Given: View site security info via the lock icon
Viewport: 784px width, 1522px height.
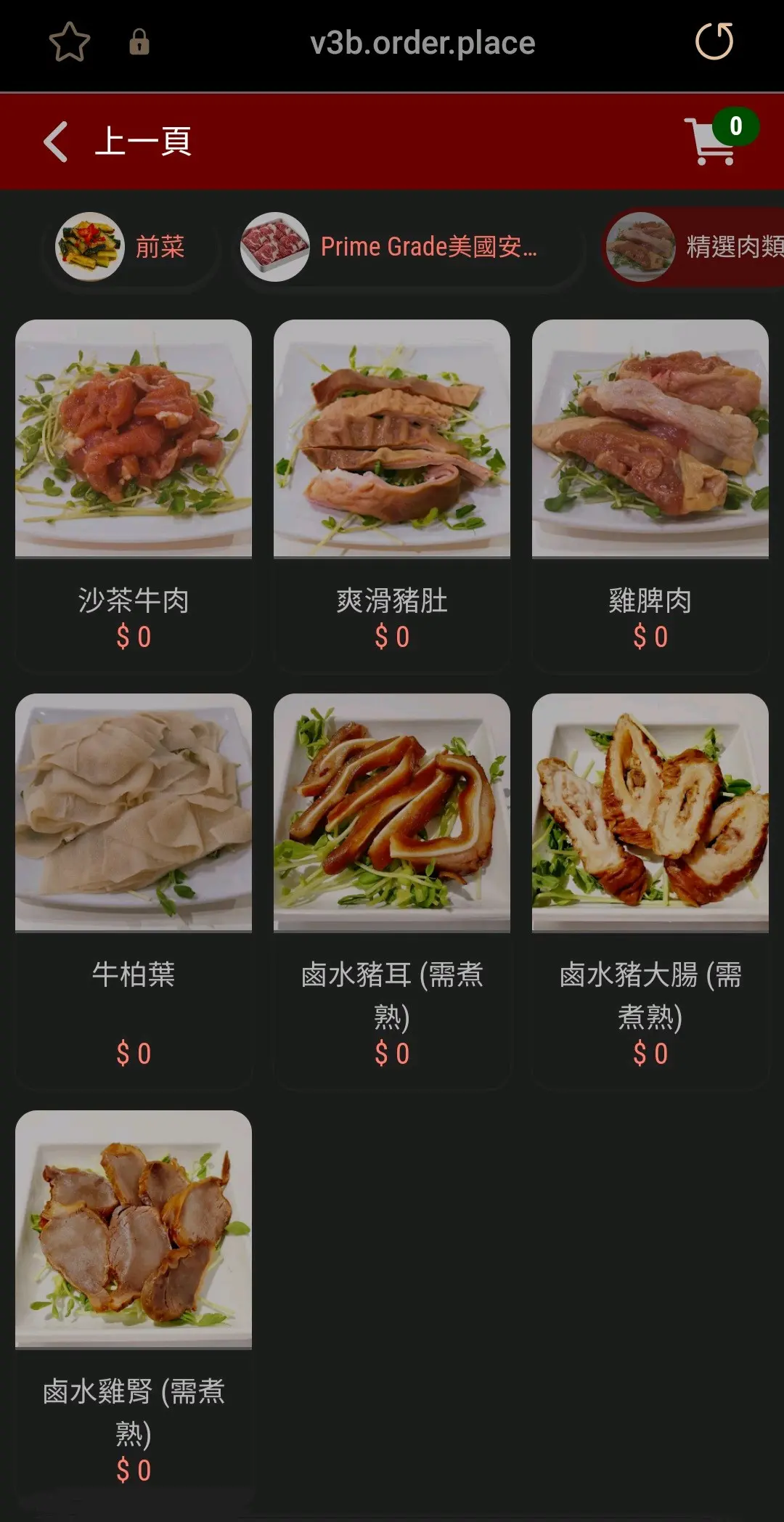Looking at the screenshot, I should click(x=139, y=42).
